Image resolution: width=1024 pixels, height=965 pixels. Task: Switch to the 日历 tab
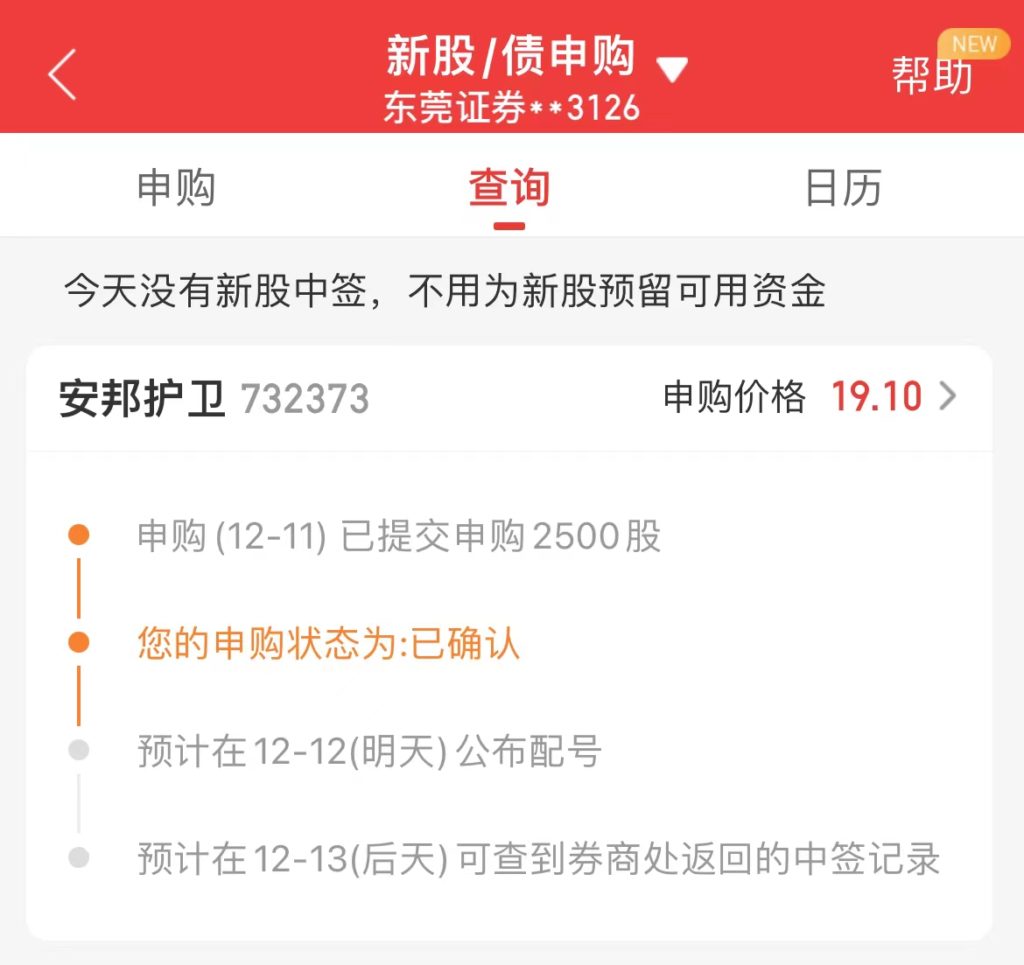click(x=843, y=188)
